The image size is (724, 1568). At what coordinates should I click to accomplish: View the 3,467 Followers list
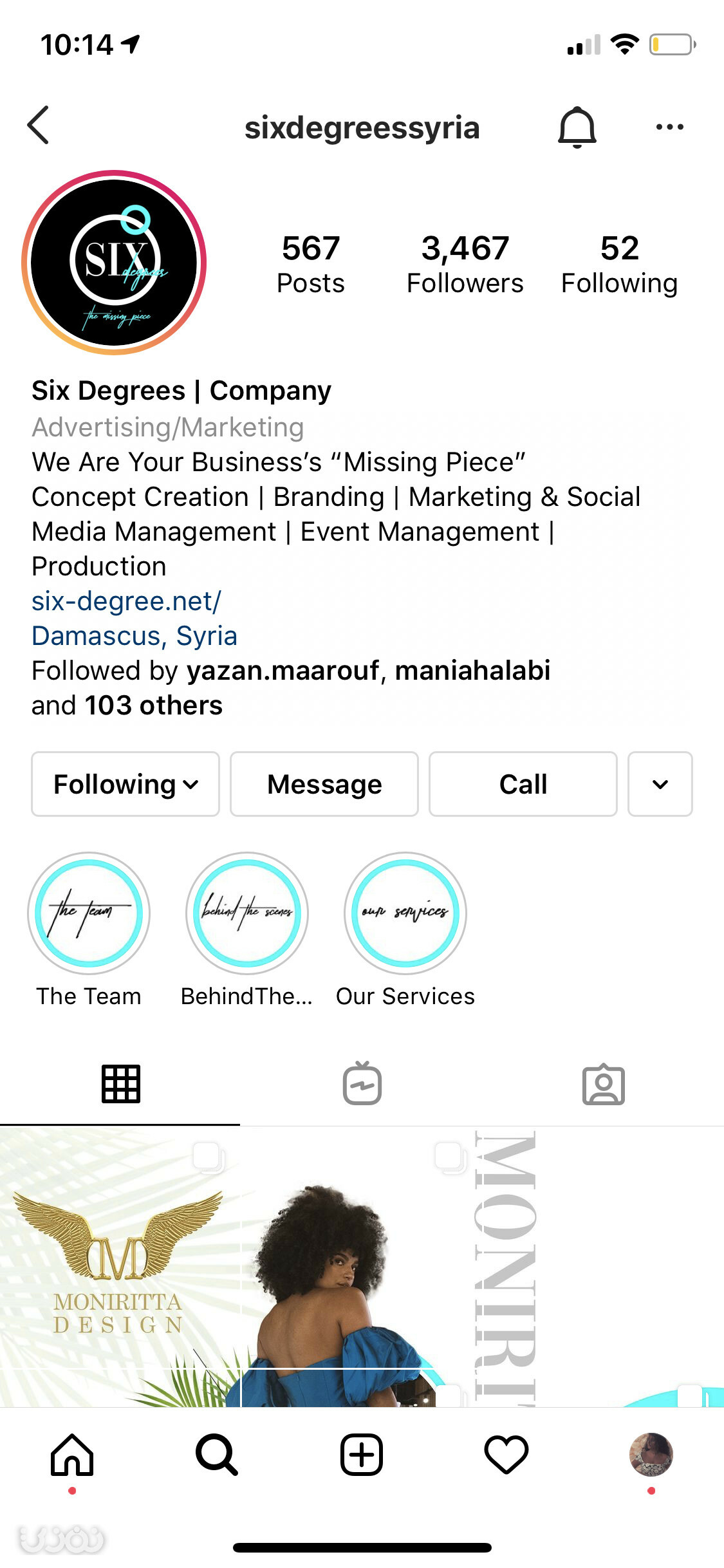(x=465, y=265)
